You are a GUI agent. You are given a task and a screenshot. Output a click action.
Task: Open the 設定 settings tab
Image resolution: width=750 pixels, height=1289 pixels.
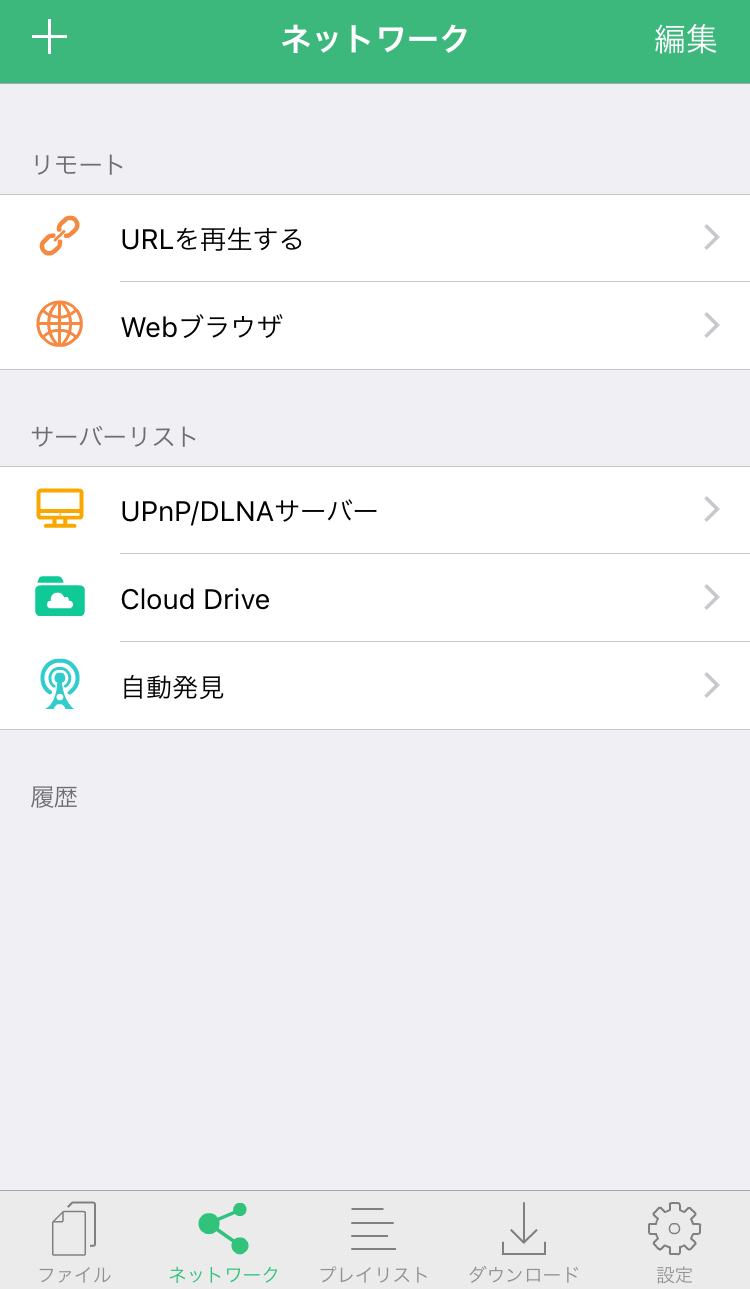675,1242
